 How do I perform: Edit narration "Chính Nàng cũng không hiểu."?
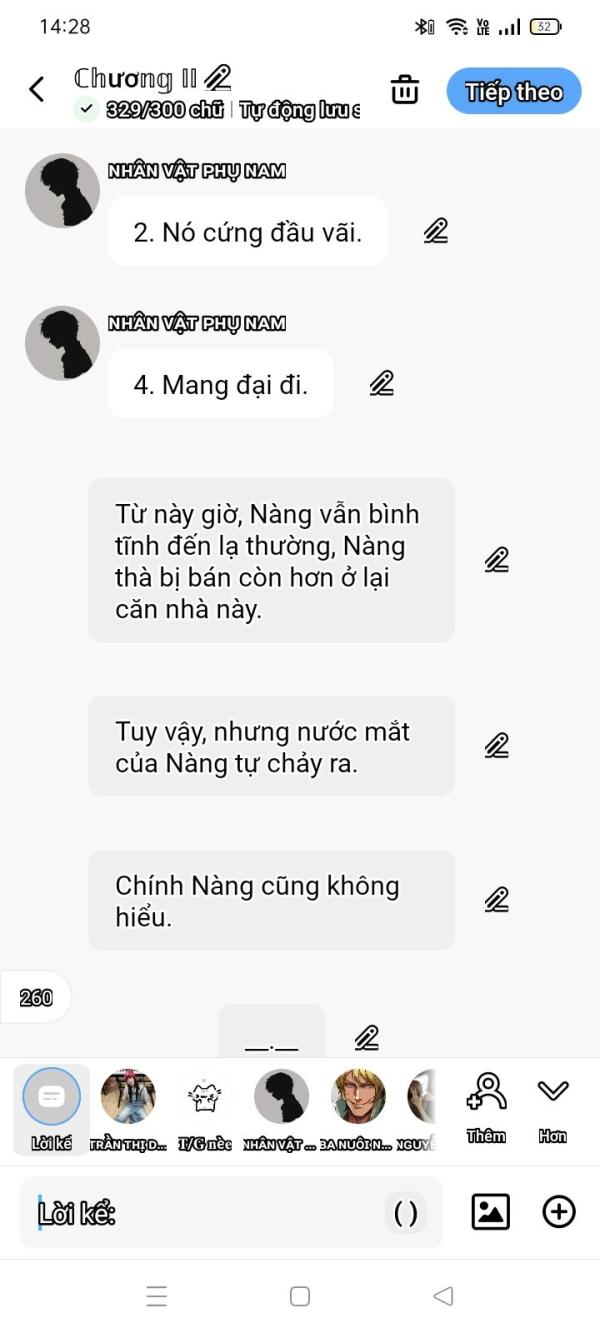tap(496, 900)
